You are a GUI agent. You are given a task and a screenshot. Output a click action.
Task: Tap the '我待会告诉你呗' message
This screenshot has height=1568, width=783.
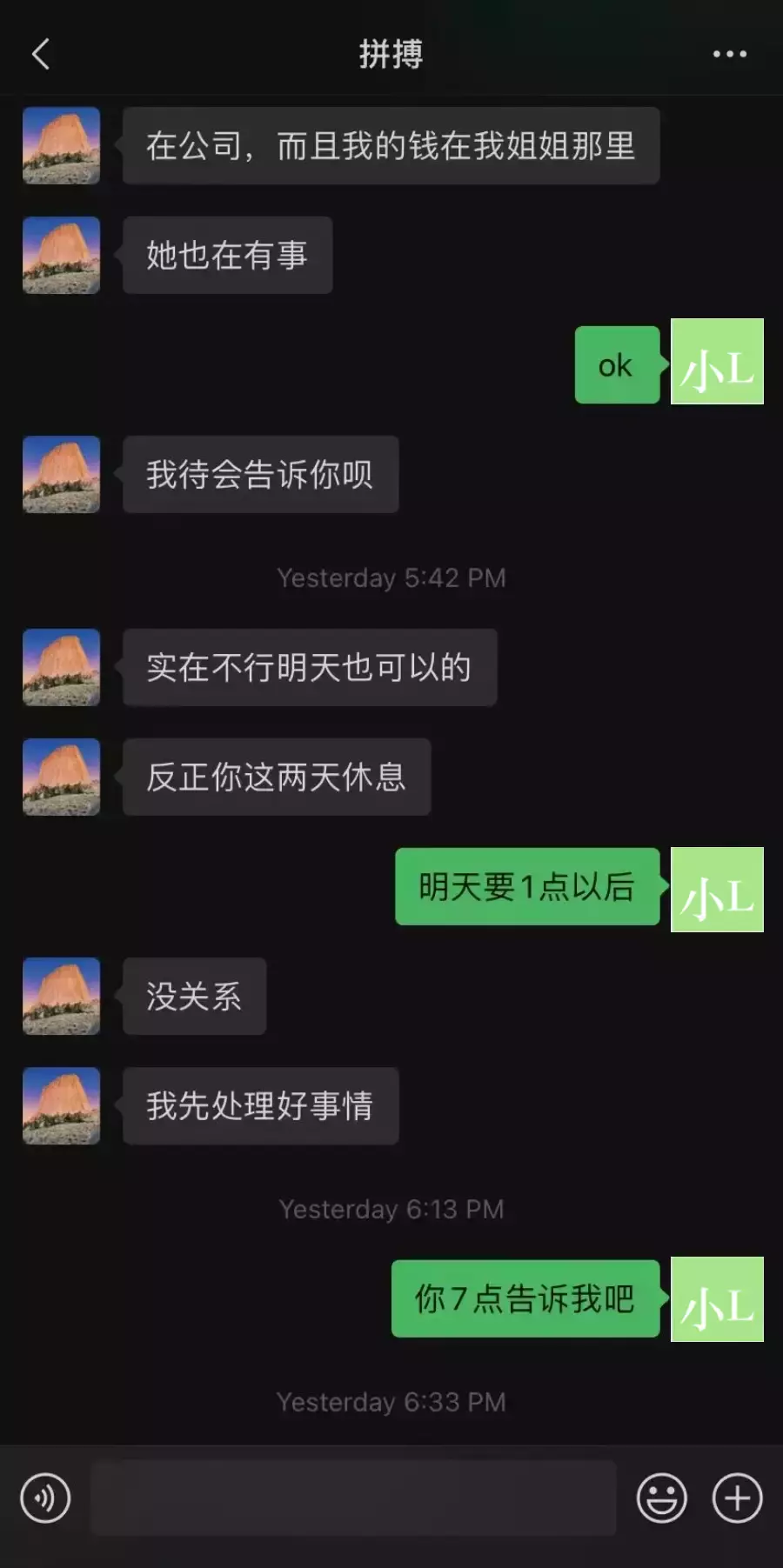pos(260,474)
